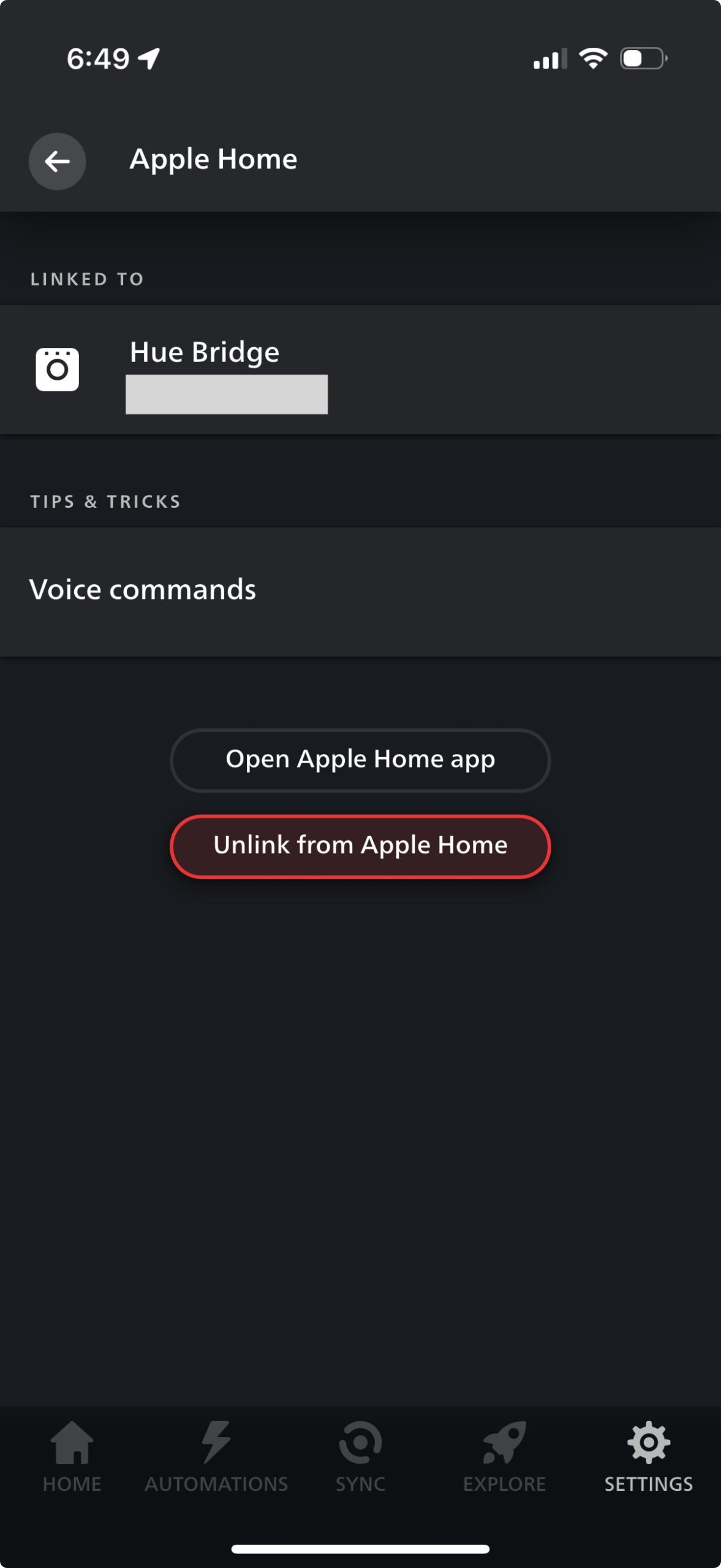Switch to the Home tab
721x1568 pixels.
tap(72, 1458)
